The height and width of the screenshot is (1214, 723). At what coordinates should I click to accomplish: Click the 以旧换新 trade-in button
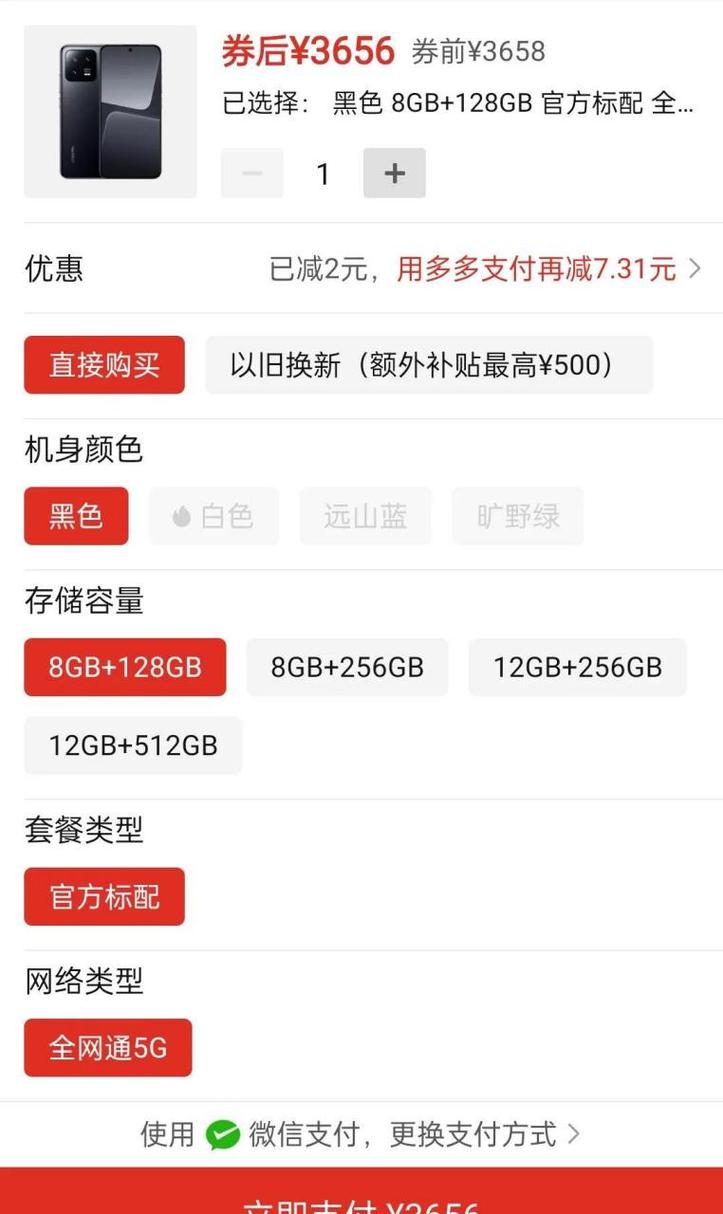point(429,365)
